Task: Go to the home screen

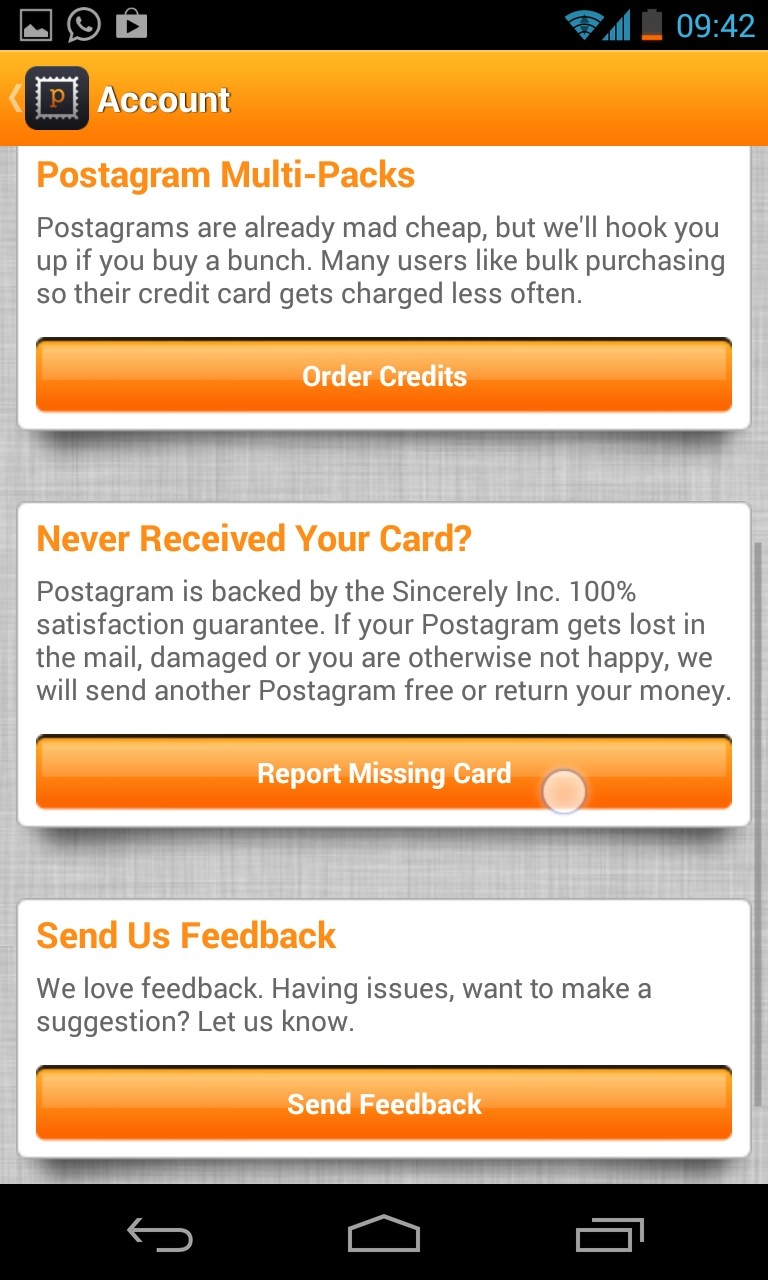Action: (x=384, y=1235)
